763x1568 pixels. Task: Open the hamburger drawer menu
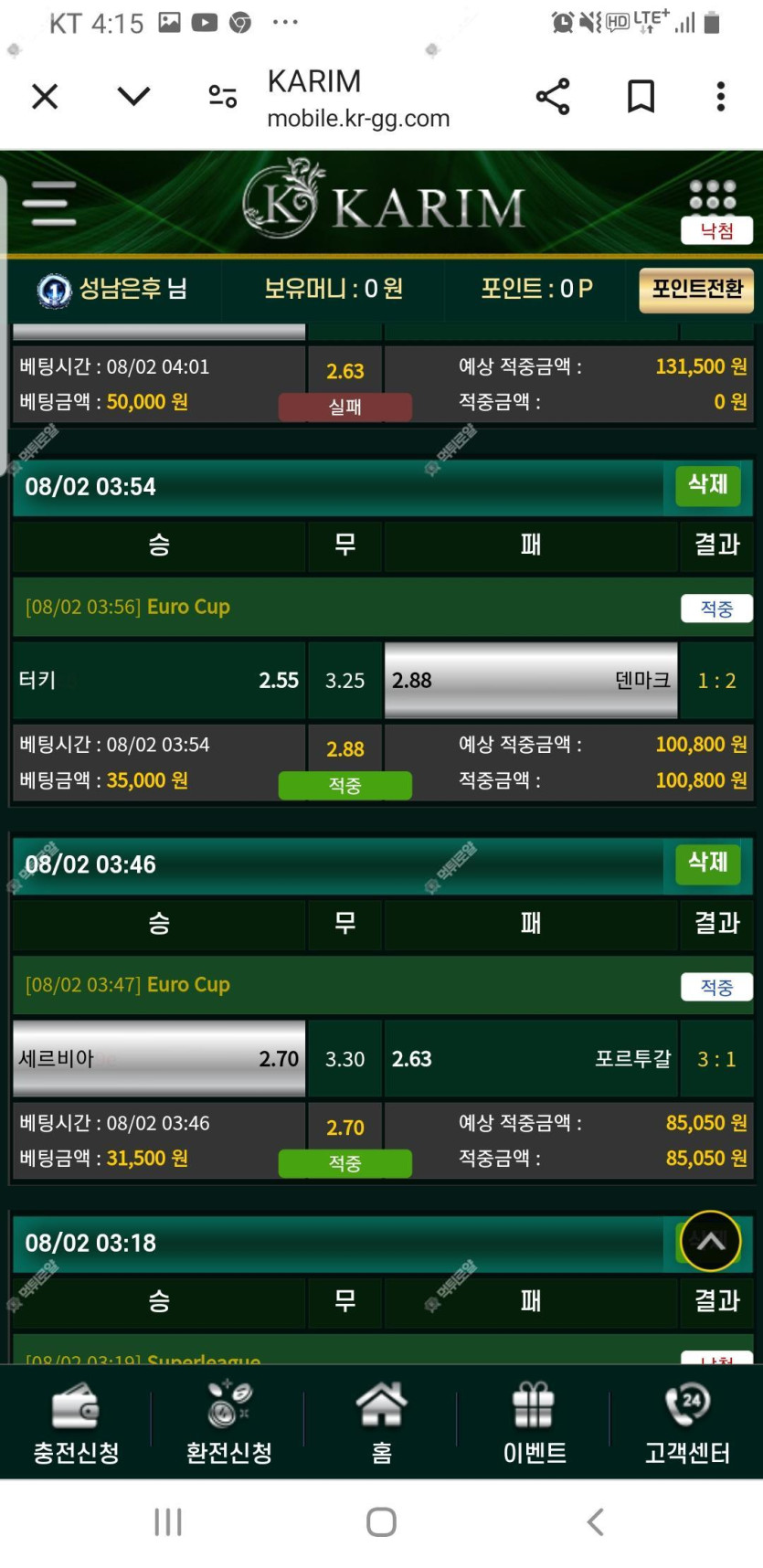pos(49,202)
